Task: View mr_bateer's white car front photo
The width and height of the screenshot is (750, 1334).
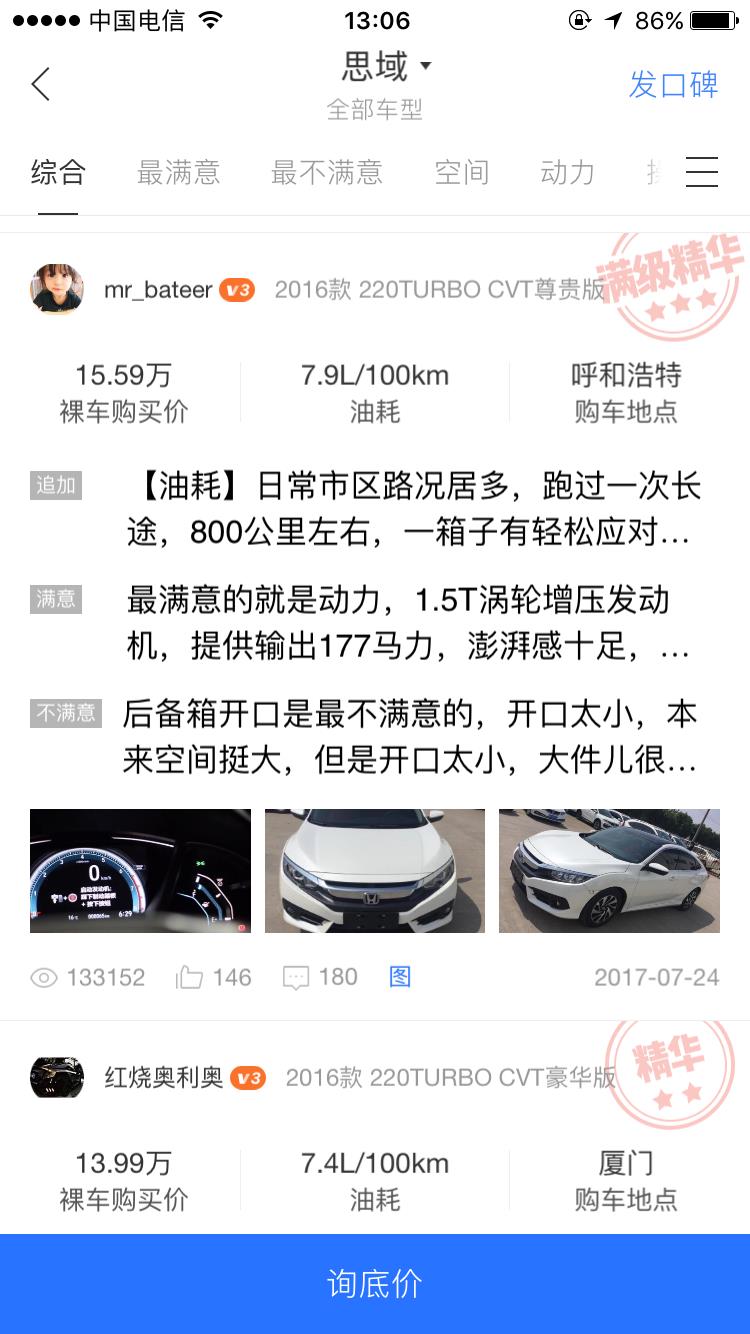Action: click(x=375, y=871)
